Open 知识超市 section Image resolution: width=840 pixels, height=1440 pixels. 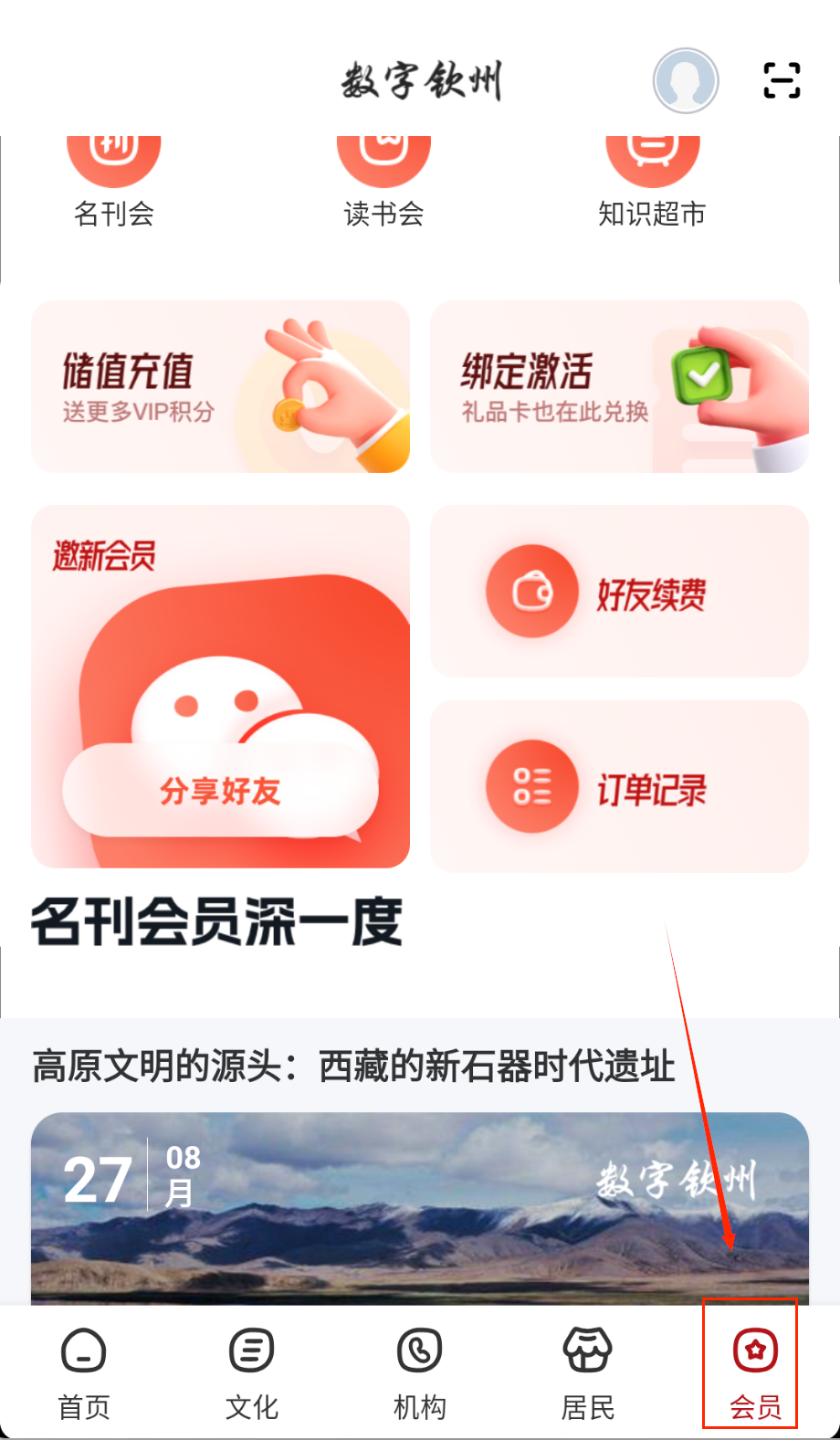(652, 183)
